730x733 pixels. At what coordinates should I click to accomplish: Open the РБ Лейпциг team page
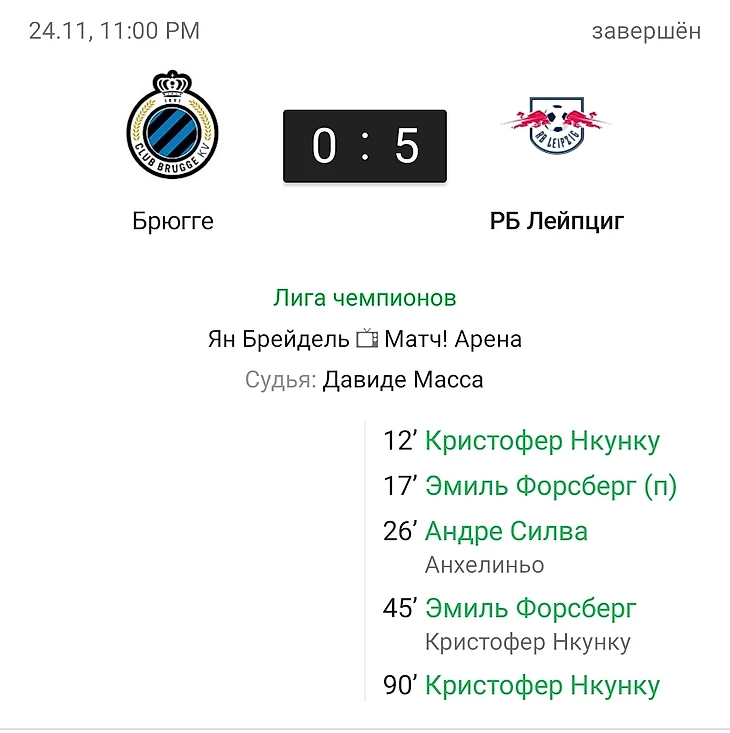557,220
